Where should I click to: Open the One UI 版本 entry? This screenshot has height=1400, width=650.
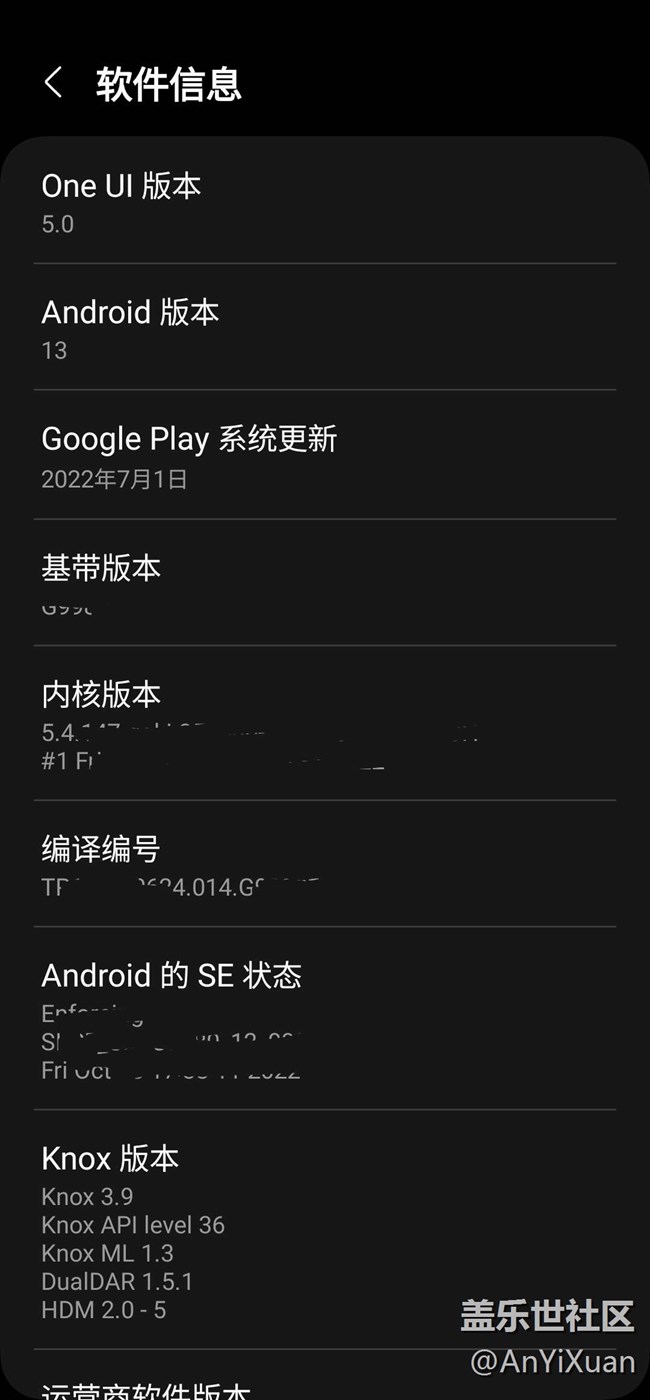click(x=324, y=202)
